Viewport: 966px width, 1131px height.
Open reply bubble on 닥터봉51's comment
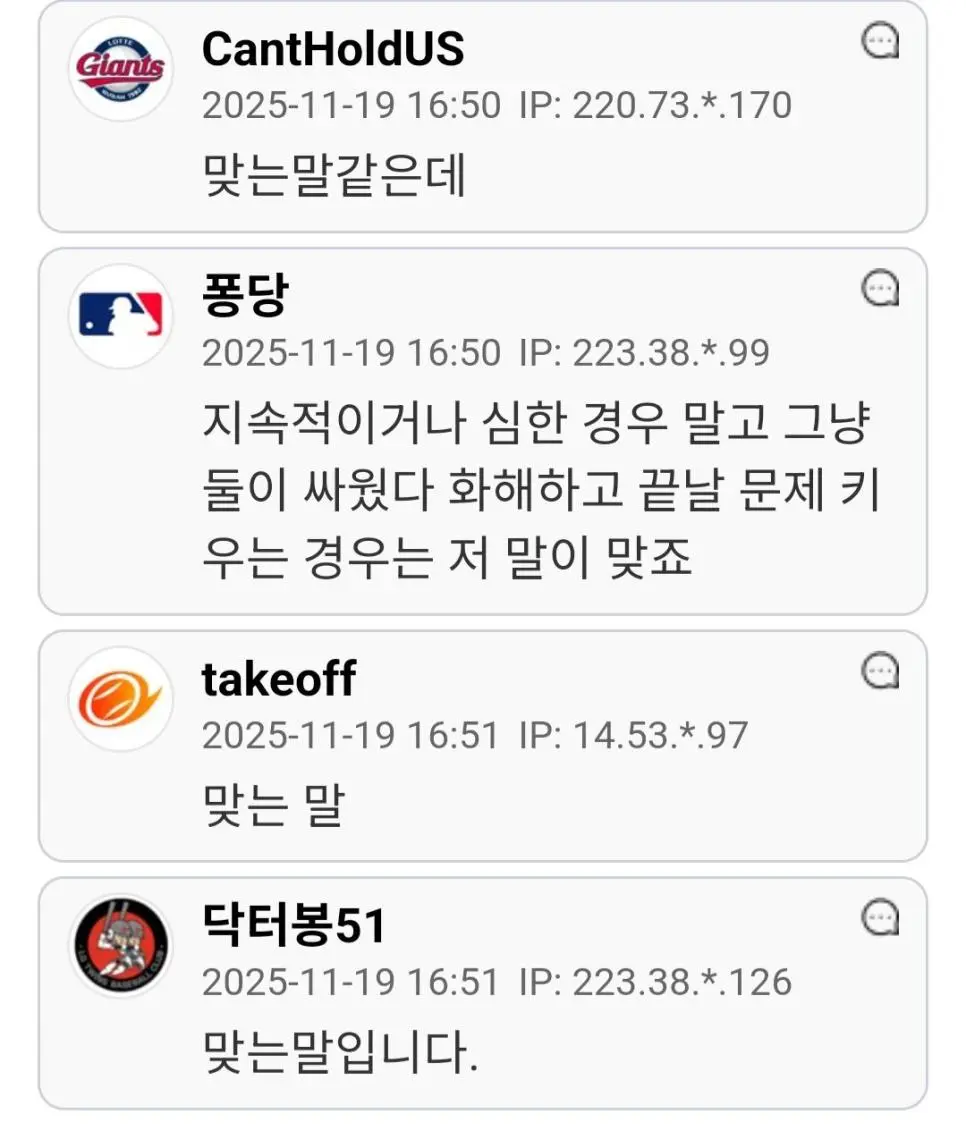coord(880,920)
